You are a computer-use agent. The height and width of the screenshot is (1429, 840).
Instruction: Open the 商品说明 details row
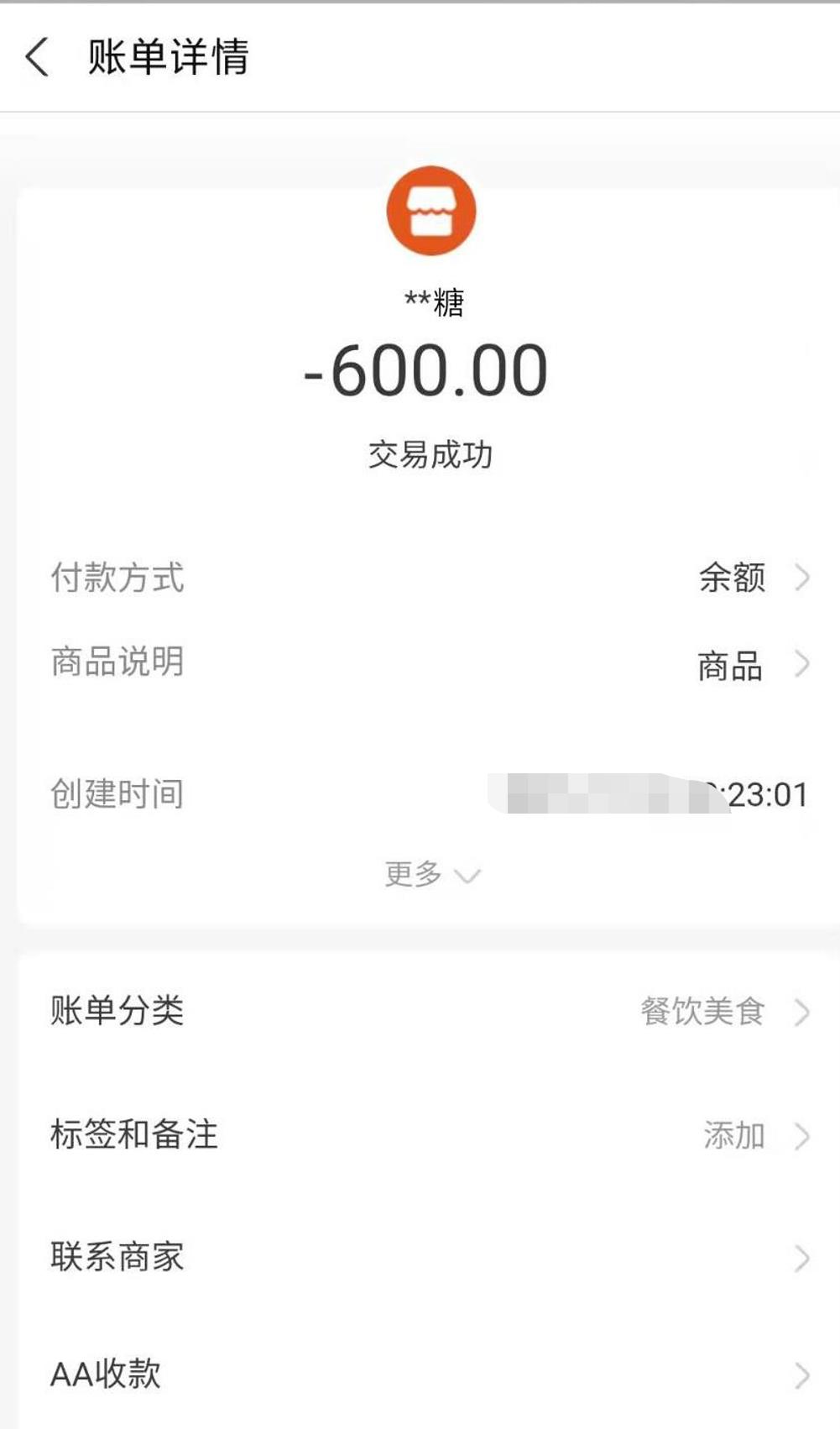(x=430, y=663)
